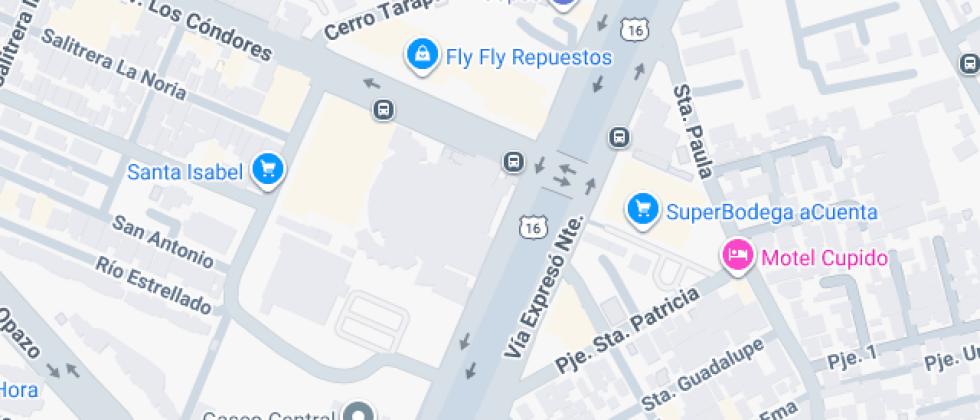Open the Fly Fly Repuestos place marker

click(422, 54)
